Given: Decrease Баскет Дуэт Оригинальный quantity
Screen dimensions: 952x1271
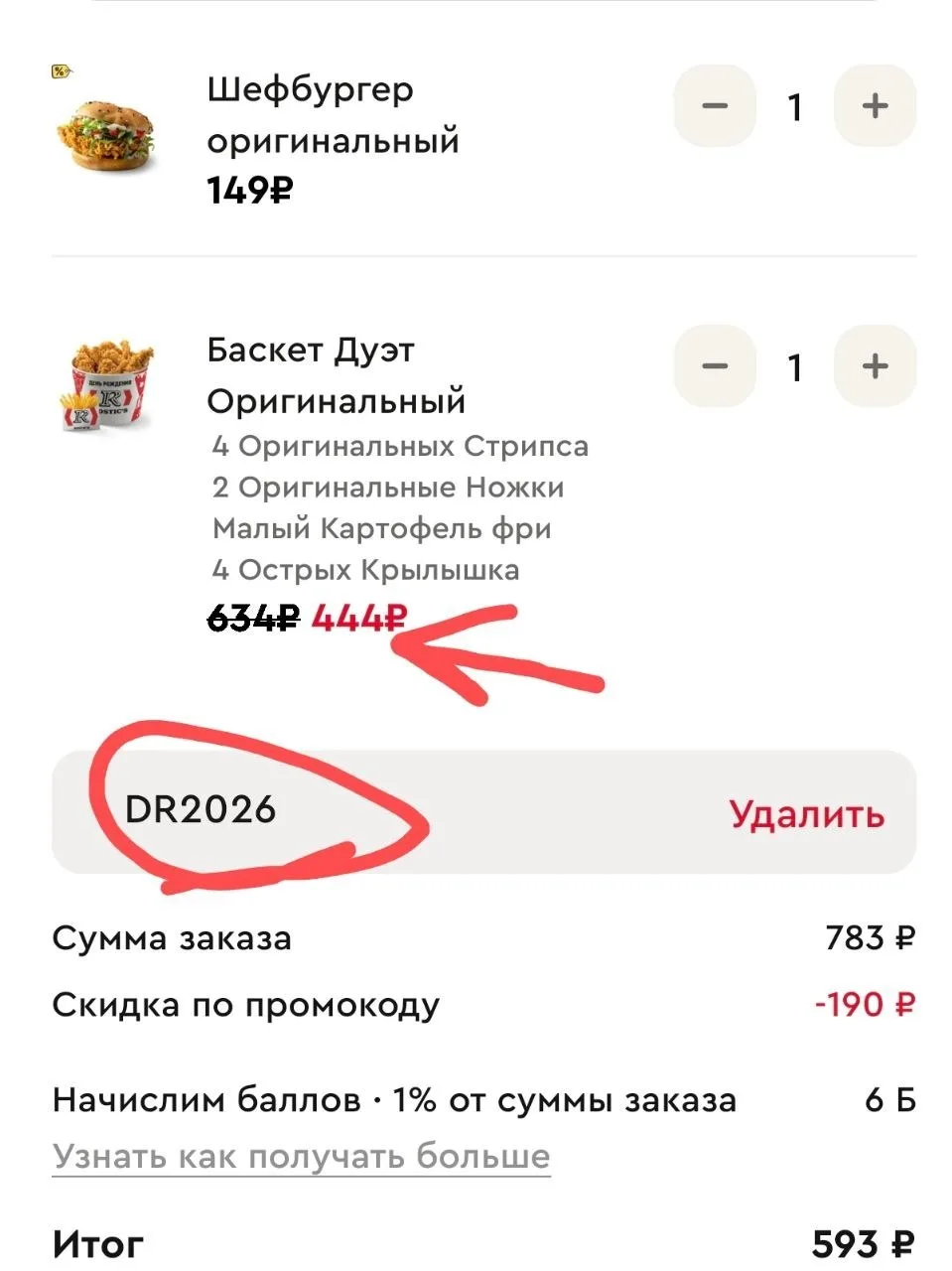Looking at the screenshot, I should coord(715,366).
